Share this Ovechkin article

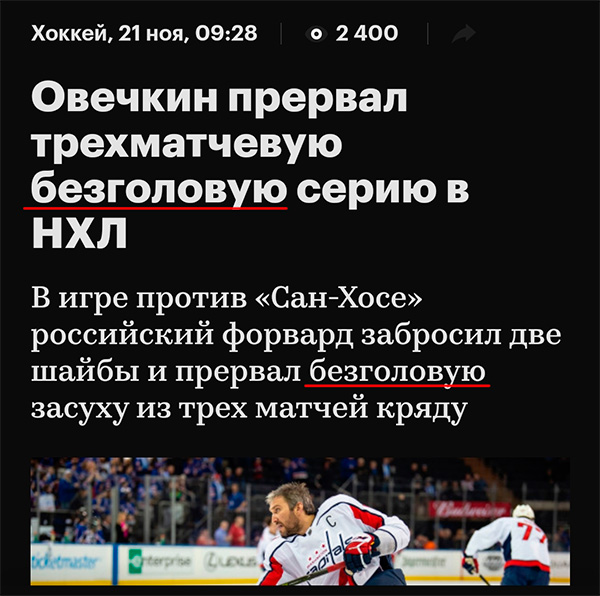463,34
